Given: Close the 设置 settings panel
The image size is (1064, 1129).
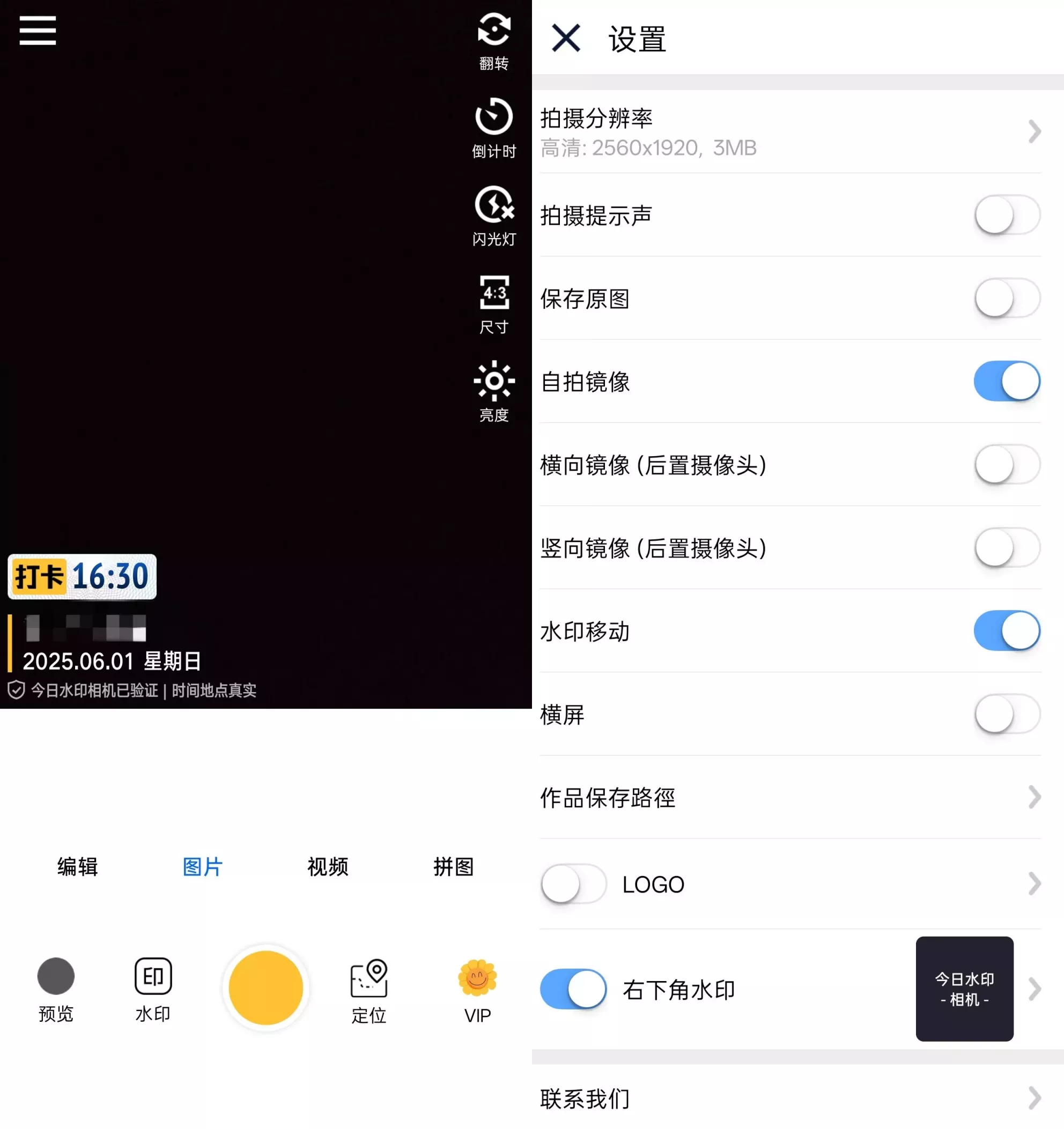Looking at the screenshot, I should pos(566,39).
